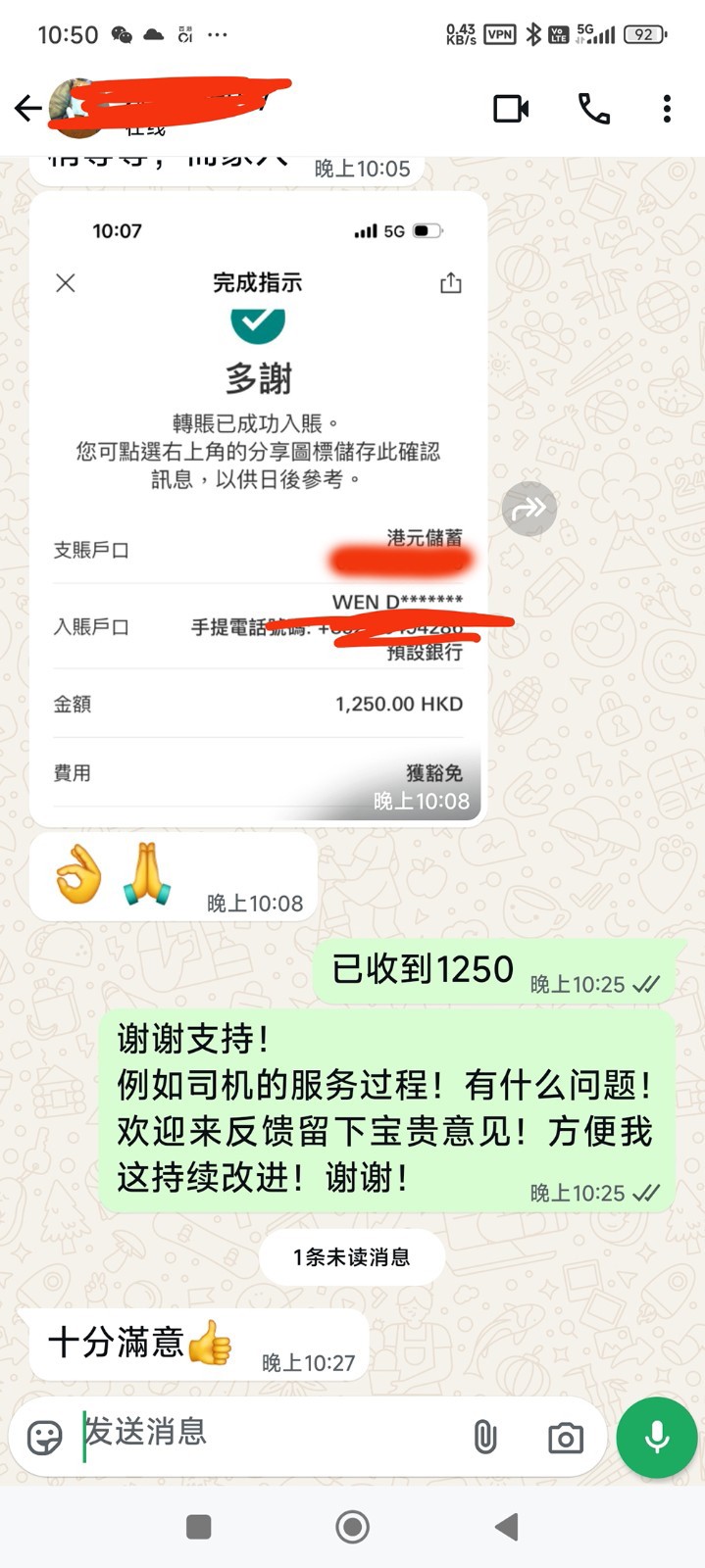Viewport: 705px width, 1568px height.
Task: Attach a file with the paperclip
Action: click(x=484, y=1438)
